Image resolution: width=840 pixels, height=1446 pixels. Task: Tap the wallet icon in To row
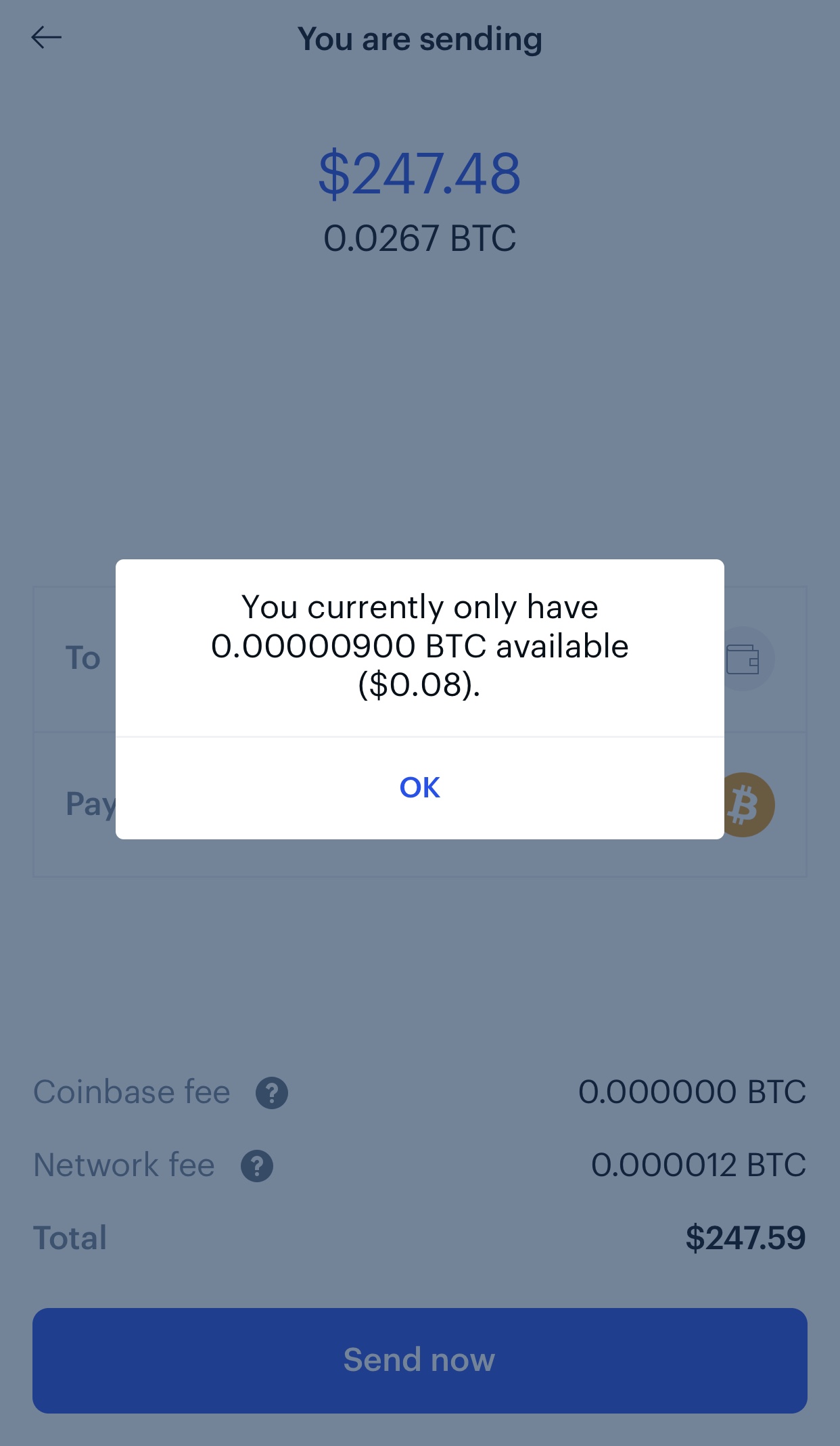click(x=743, y=659)
